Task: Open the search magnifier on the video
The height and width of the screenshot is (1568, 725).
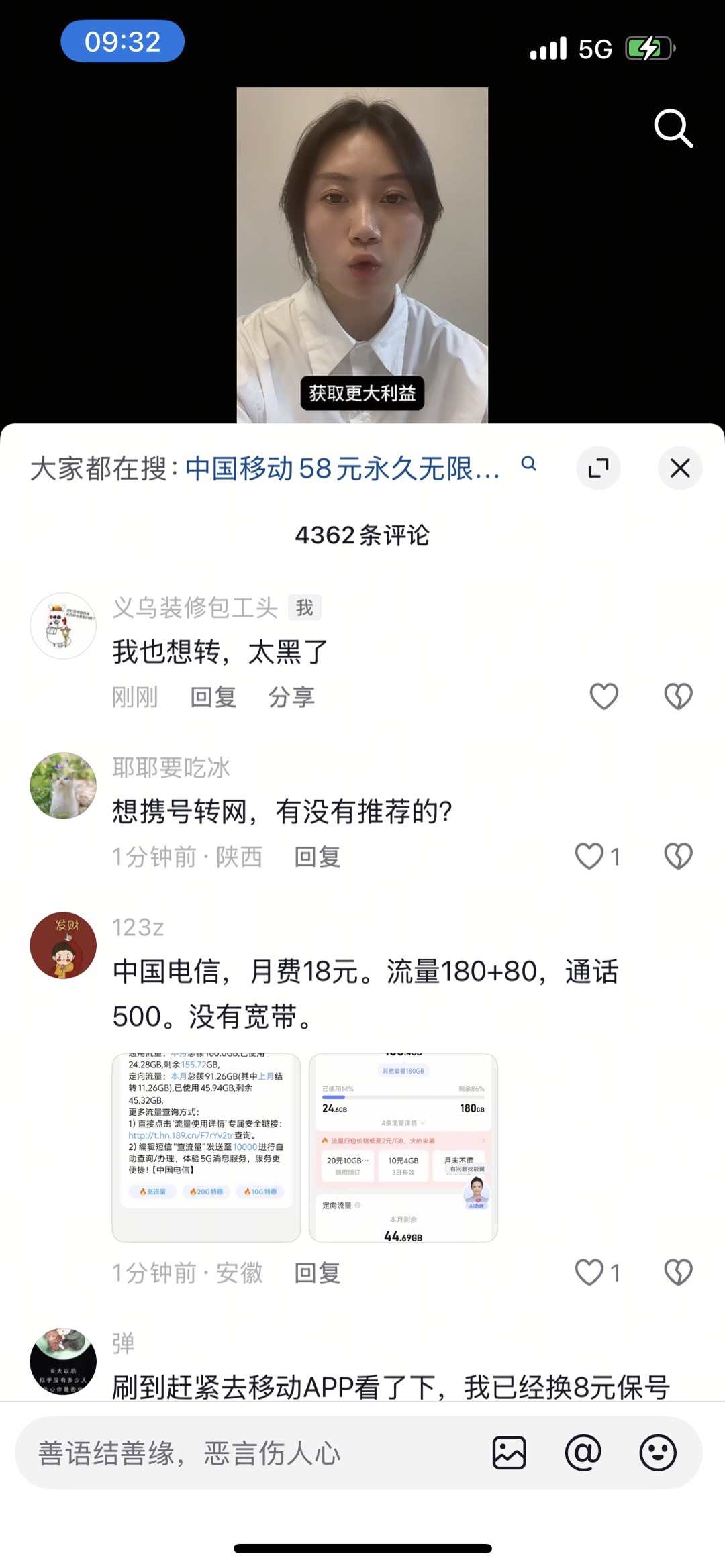Action: pos(673,127)
